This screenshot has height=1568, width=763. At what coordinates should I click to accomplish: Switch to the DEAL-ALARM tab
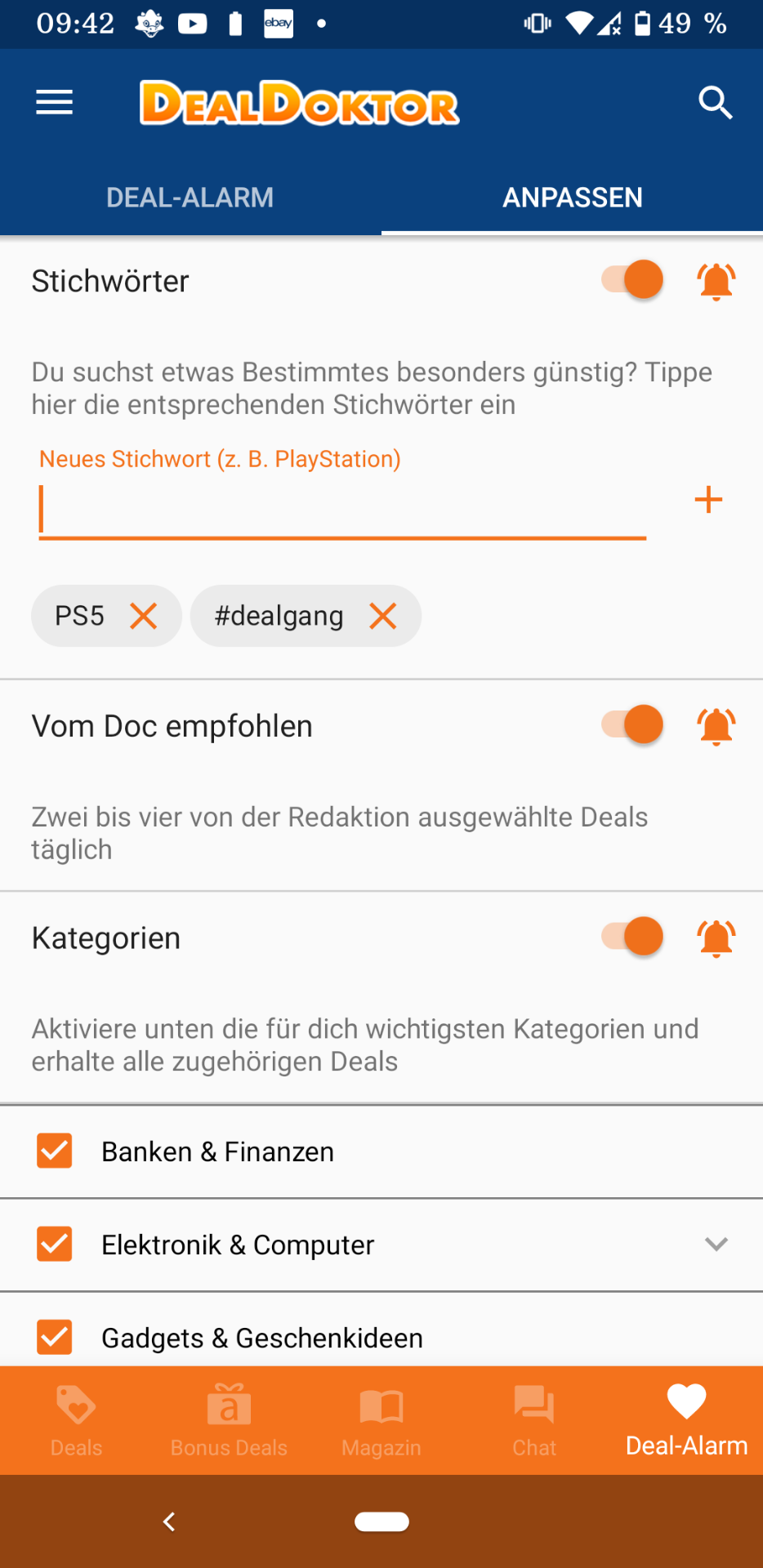pos(190,198)
